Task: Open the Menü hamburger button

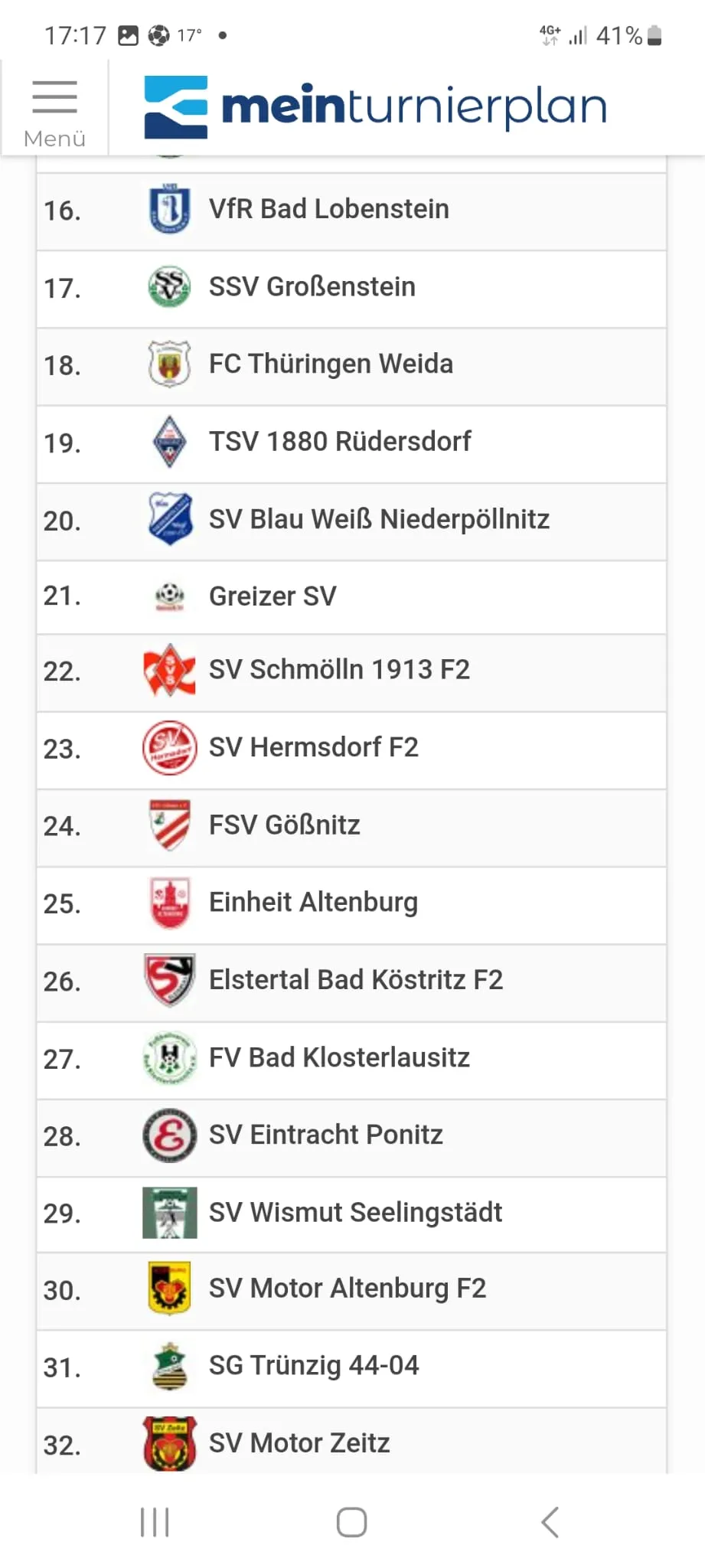Action: (x=54, y=109)
